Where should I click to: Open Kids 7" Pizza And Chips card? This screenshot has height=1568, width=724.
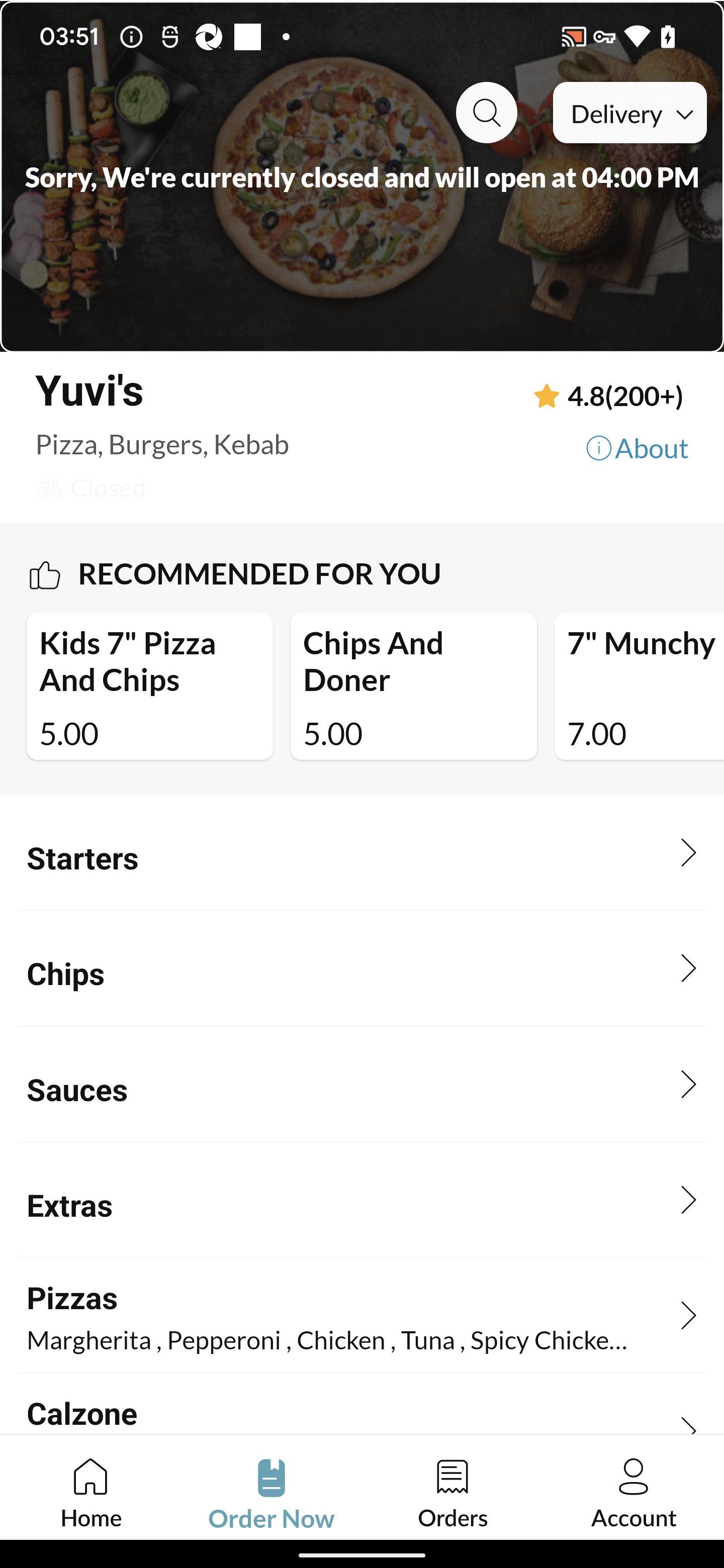(x=150, y=686)
